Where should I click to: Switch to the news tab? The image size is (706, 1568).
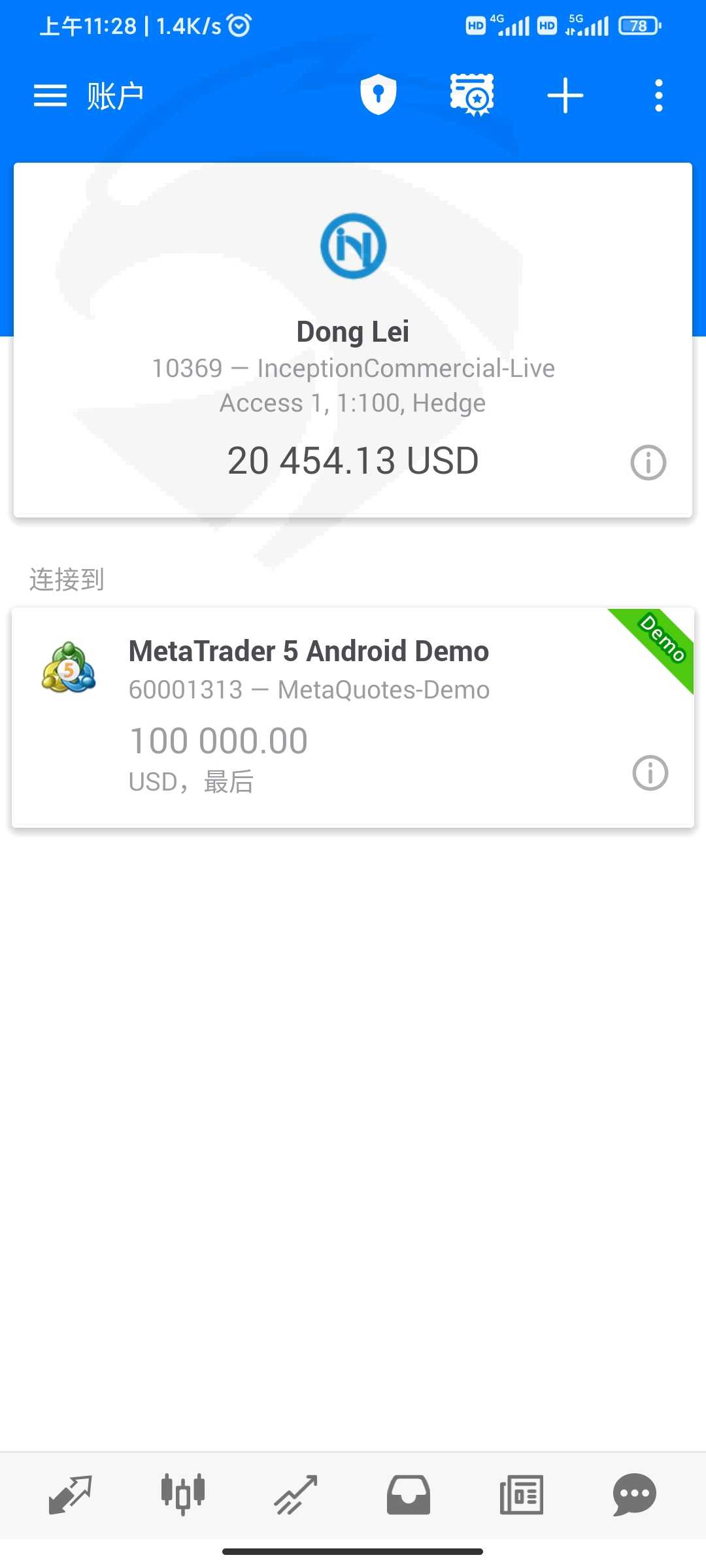coord(522,1494)
